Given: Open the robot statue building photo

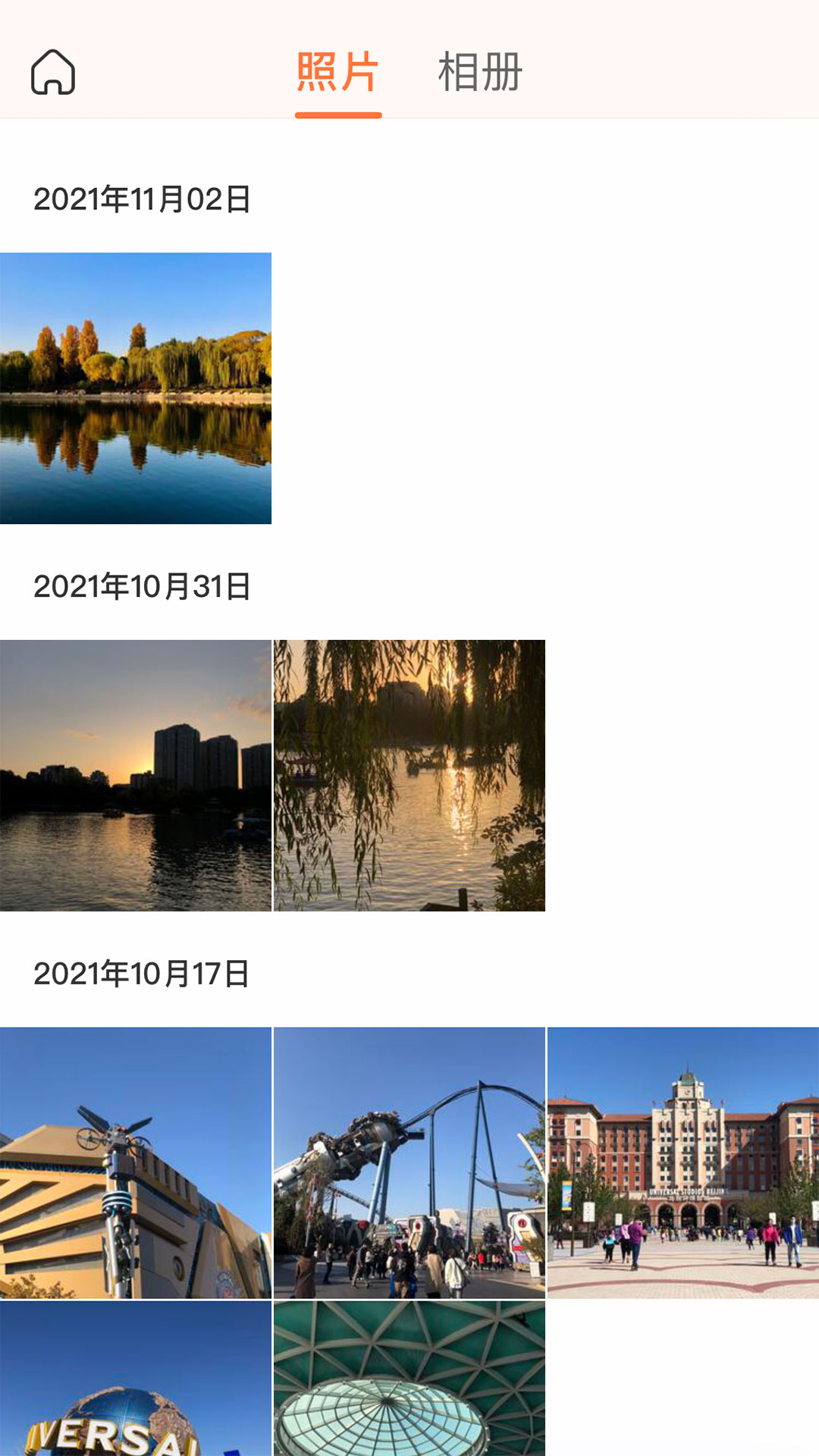Looking at the screenshot, I should [136, 1163].
